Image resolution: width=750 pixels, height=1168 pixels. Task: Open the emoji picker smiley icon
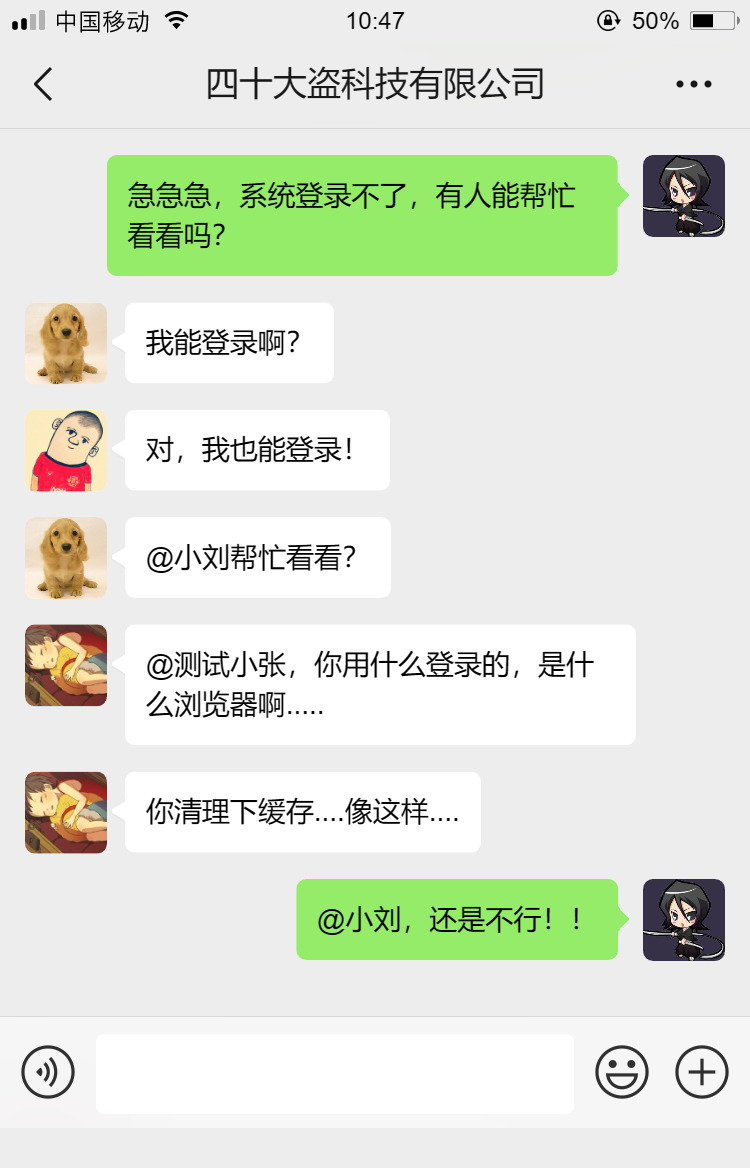[x=622, y=1071]
